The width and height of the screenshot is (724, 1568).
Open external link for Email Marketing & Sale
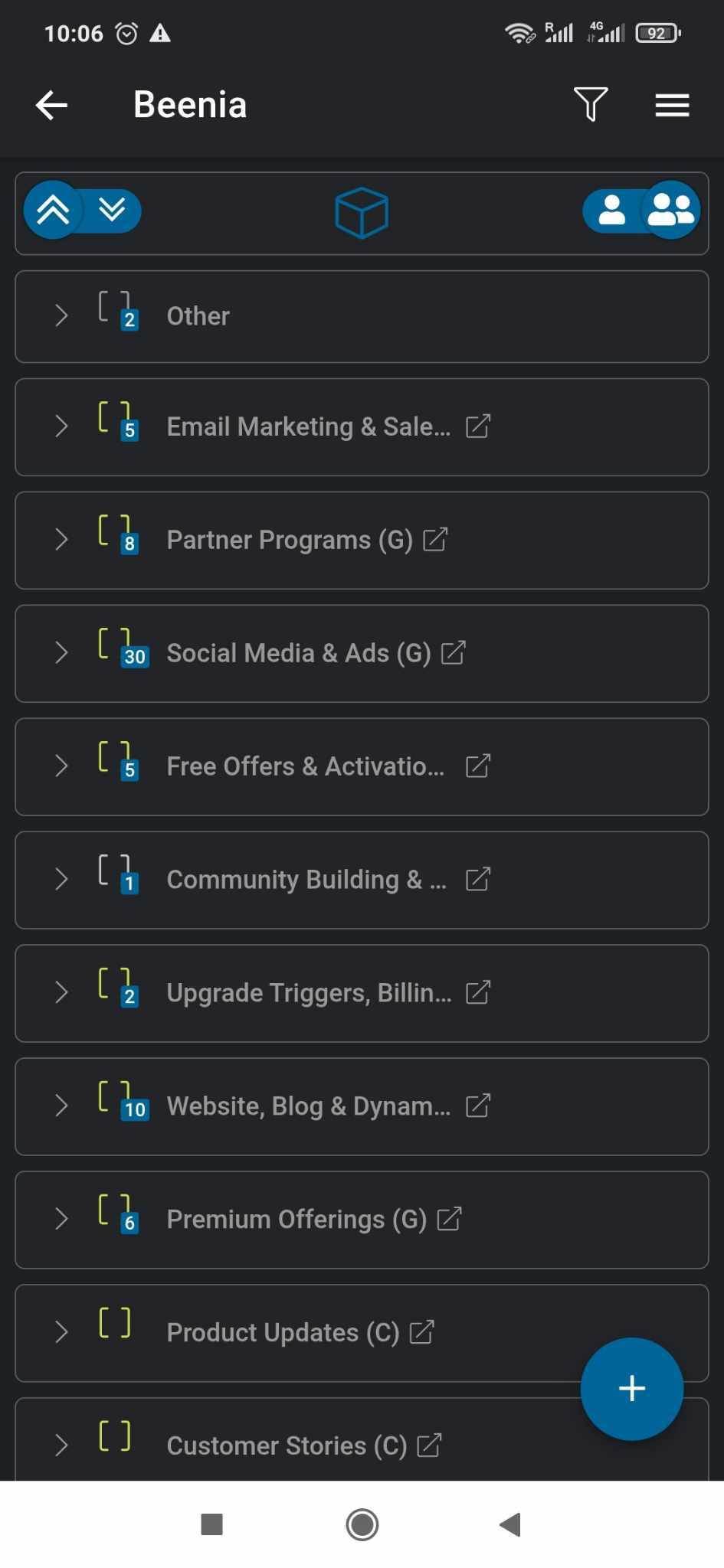click(477, 426)
